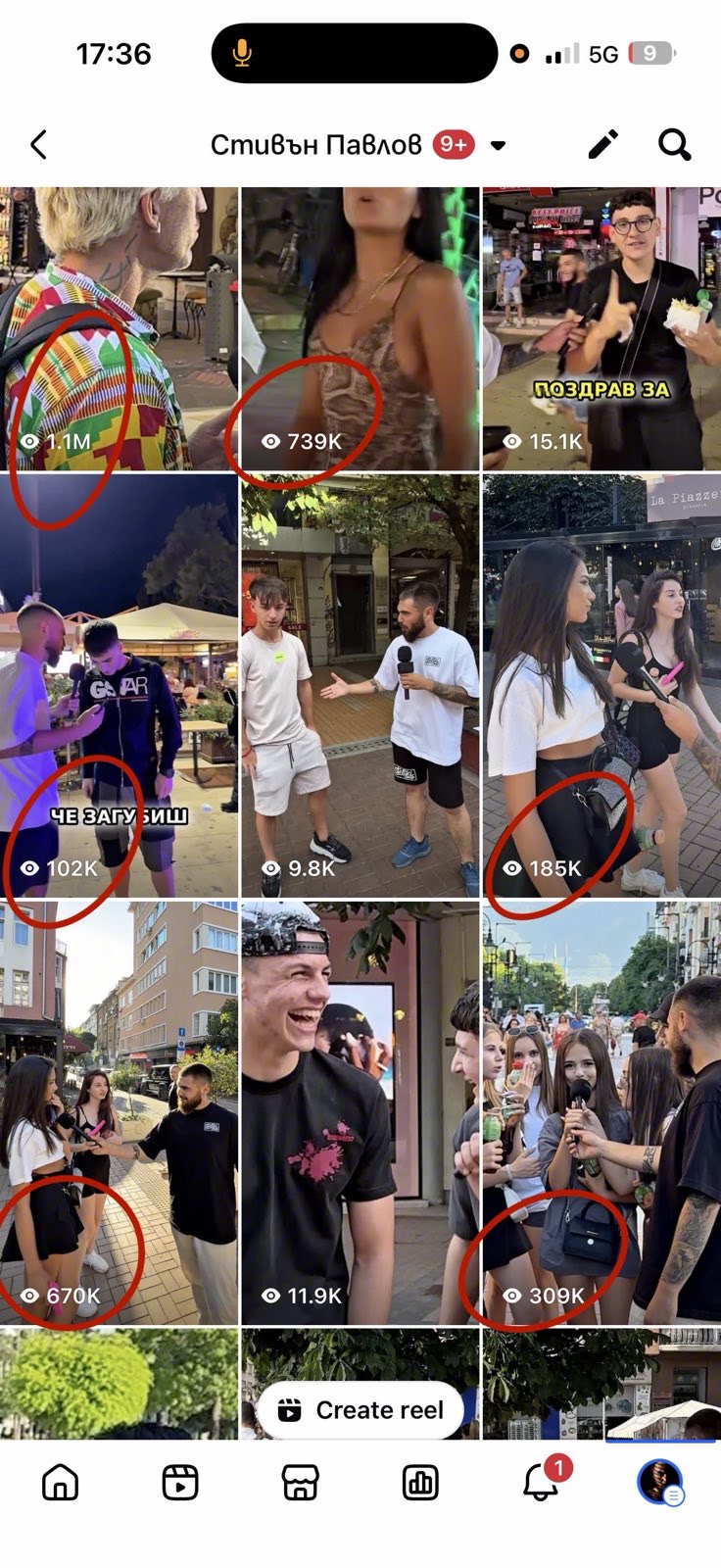Open the notifications bell
Screen dimensions: 721x1568
tap(540, 1482)
